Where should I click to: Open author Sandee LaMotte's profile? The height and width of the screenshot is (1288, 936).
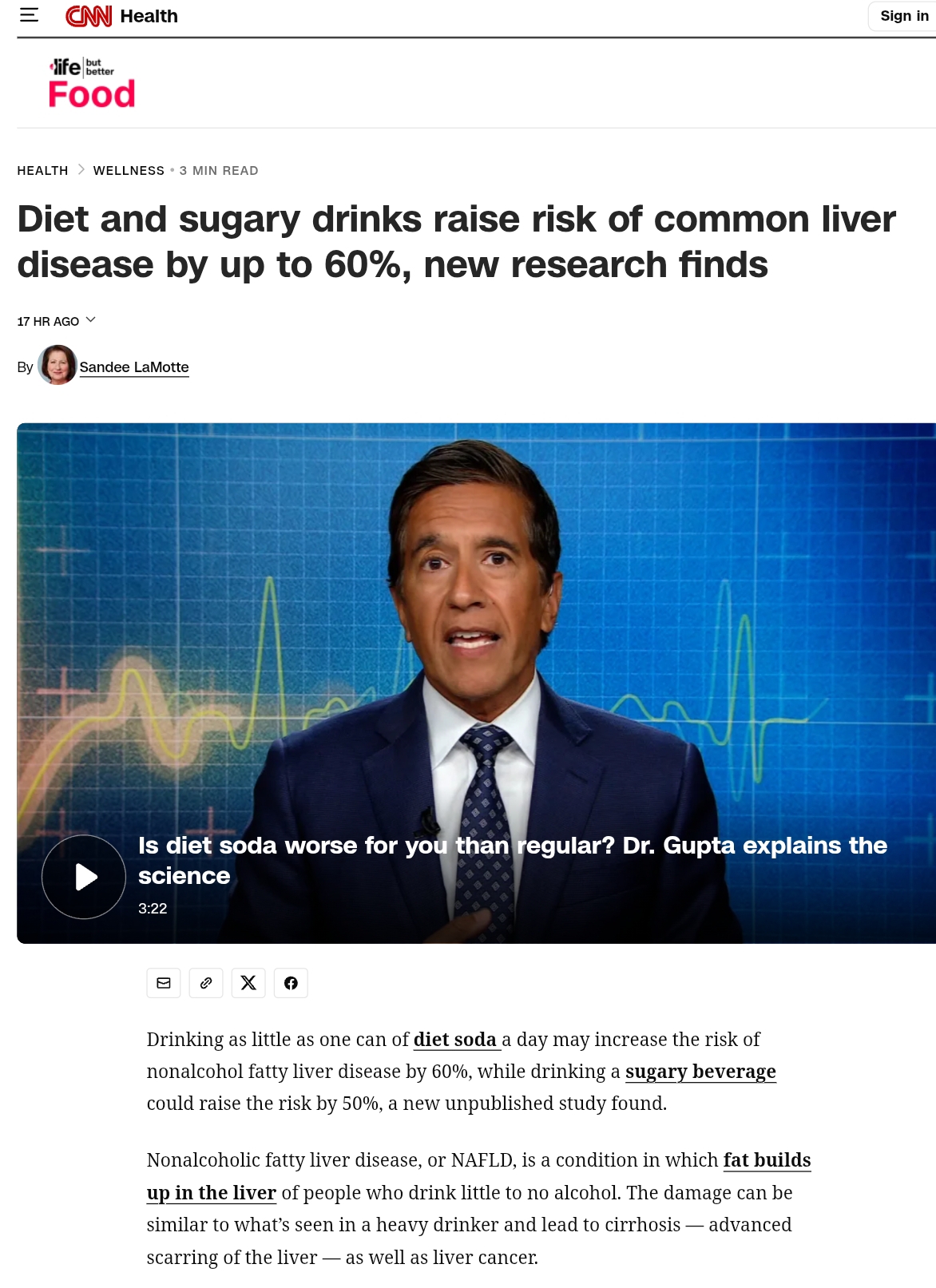pyautogui.click(x=134, y=367)
